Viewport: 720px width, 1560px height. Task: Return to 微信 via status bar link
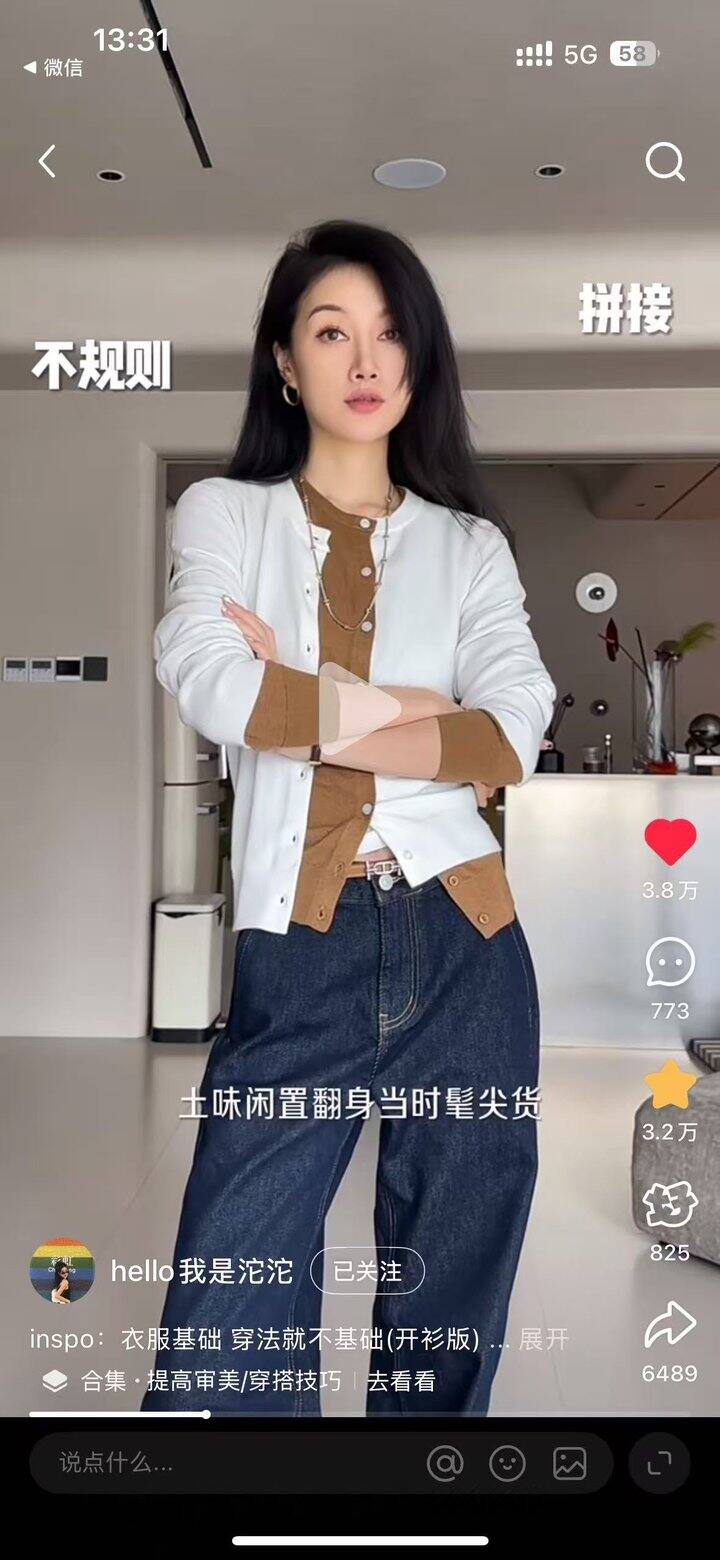pyautogui.click(x=54, y=68)
